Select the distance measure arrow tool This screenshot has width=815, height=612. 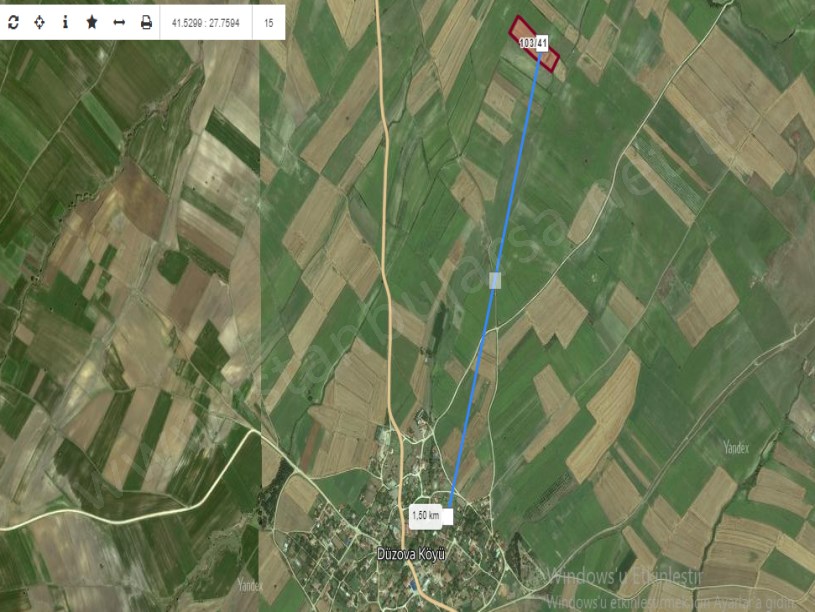[x=119, y=22]
